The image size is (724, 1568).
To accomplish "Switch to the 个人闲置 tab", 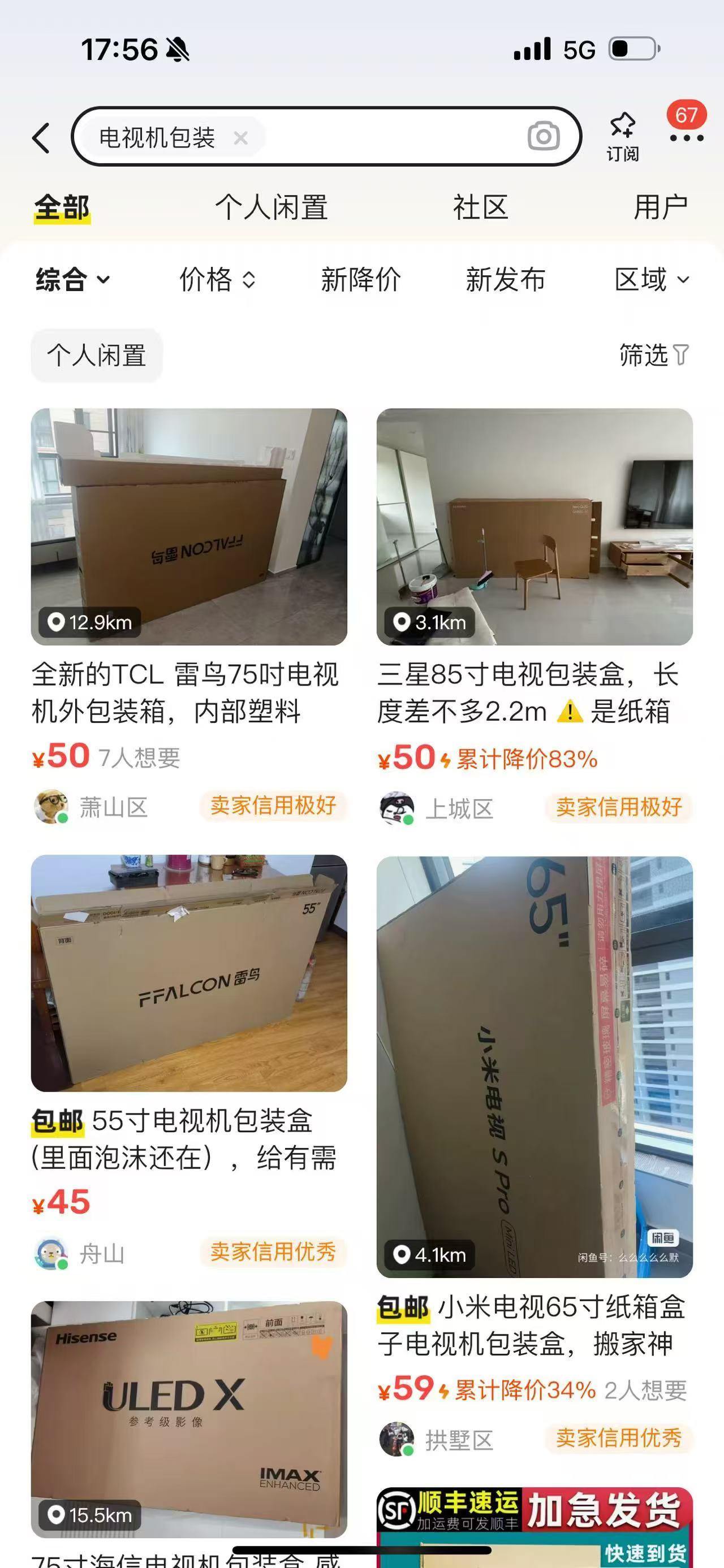I will coord(271,207).
